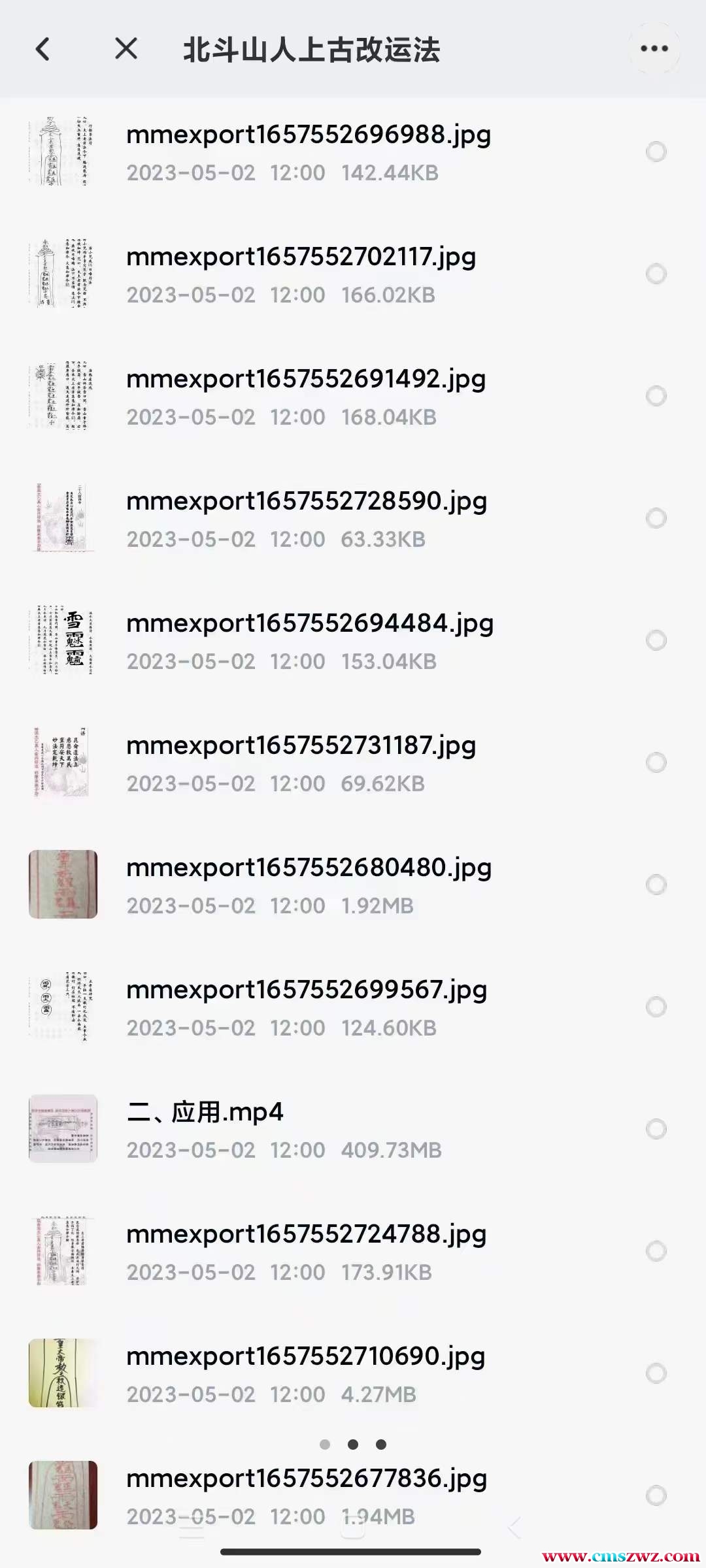Viewport: 706px width, 1568px height.
Task: Select the circle for mmexport1657552694484.jpg
Action: [x=656, y=640]
